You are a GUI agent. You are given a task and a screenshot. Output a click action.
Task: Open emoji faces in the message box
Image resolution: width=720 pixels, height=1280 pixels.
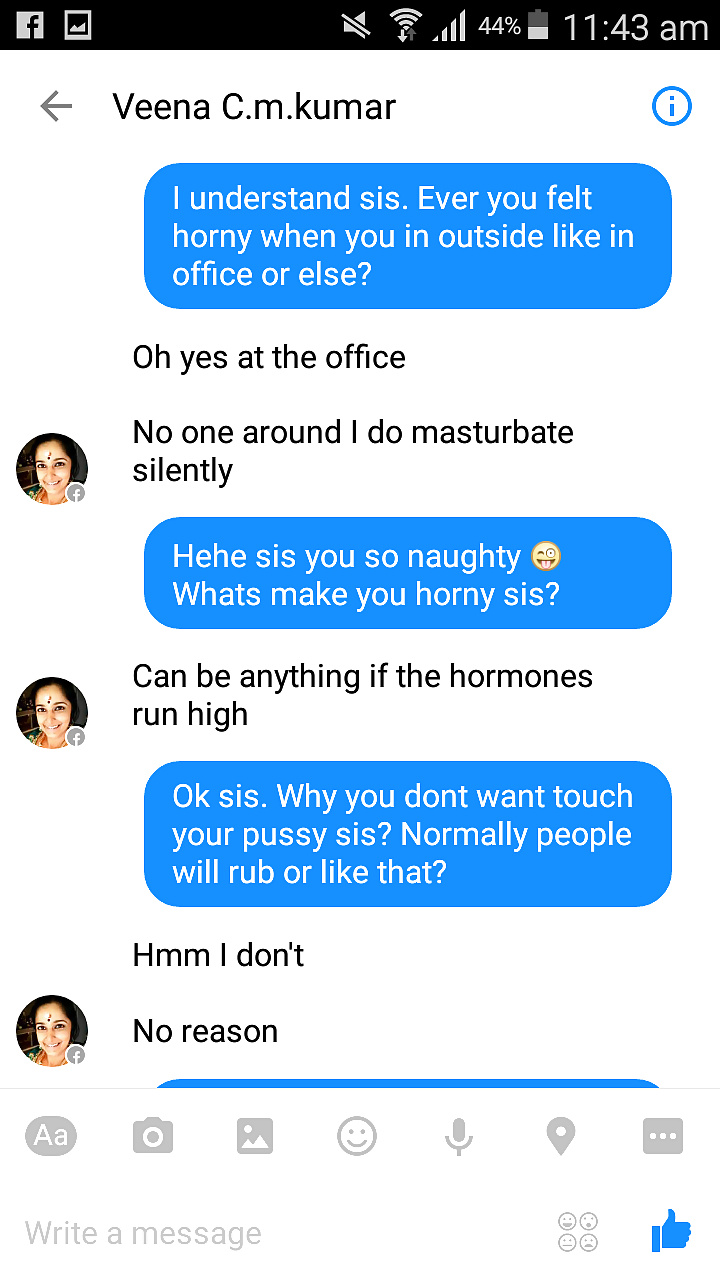click(578, 1232)
